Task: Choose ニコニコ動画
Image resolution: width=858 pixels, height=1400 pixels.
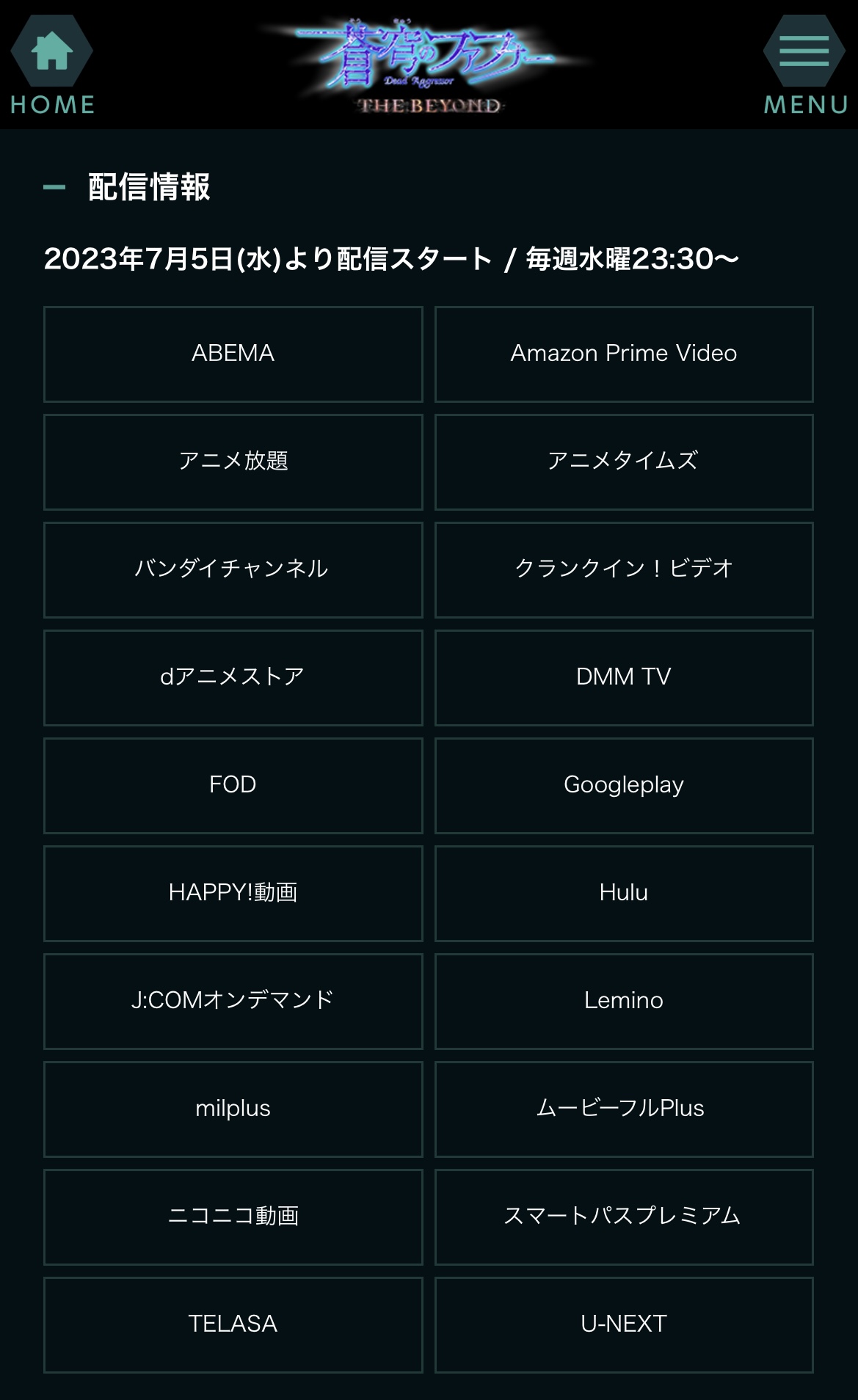Action: [233, 1217]
